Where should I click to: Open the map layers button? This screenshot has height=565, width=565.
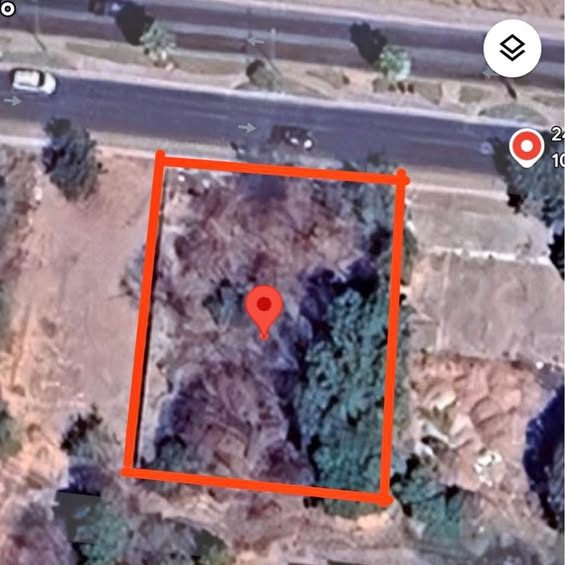[512, 48]
